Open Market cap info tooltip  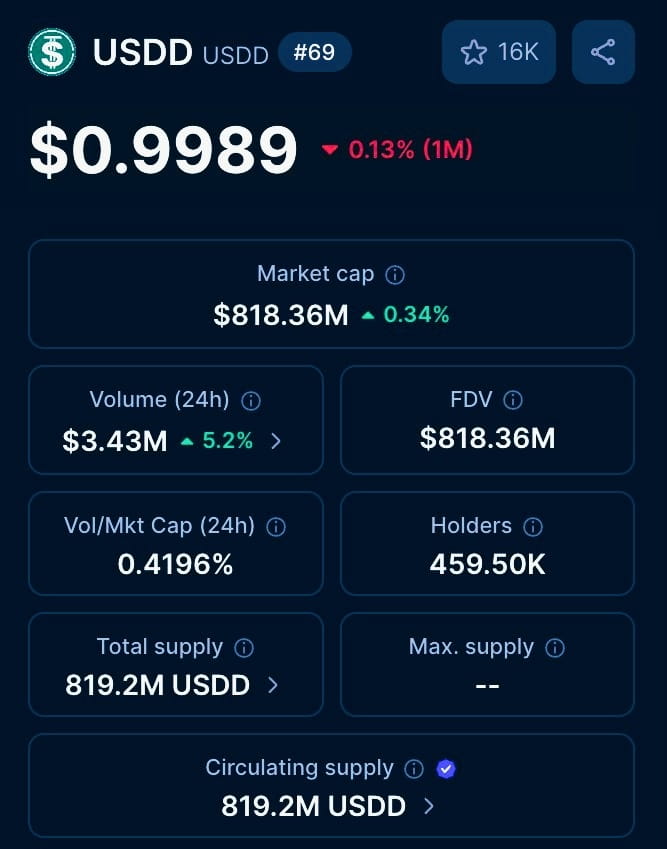click(x=395, y=275)
